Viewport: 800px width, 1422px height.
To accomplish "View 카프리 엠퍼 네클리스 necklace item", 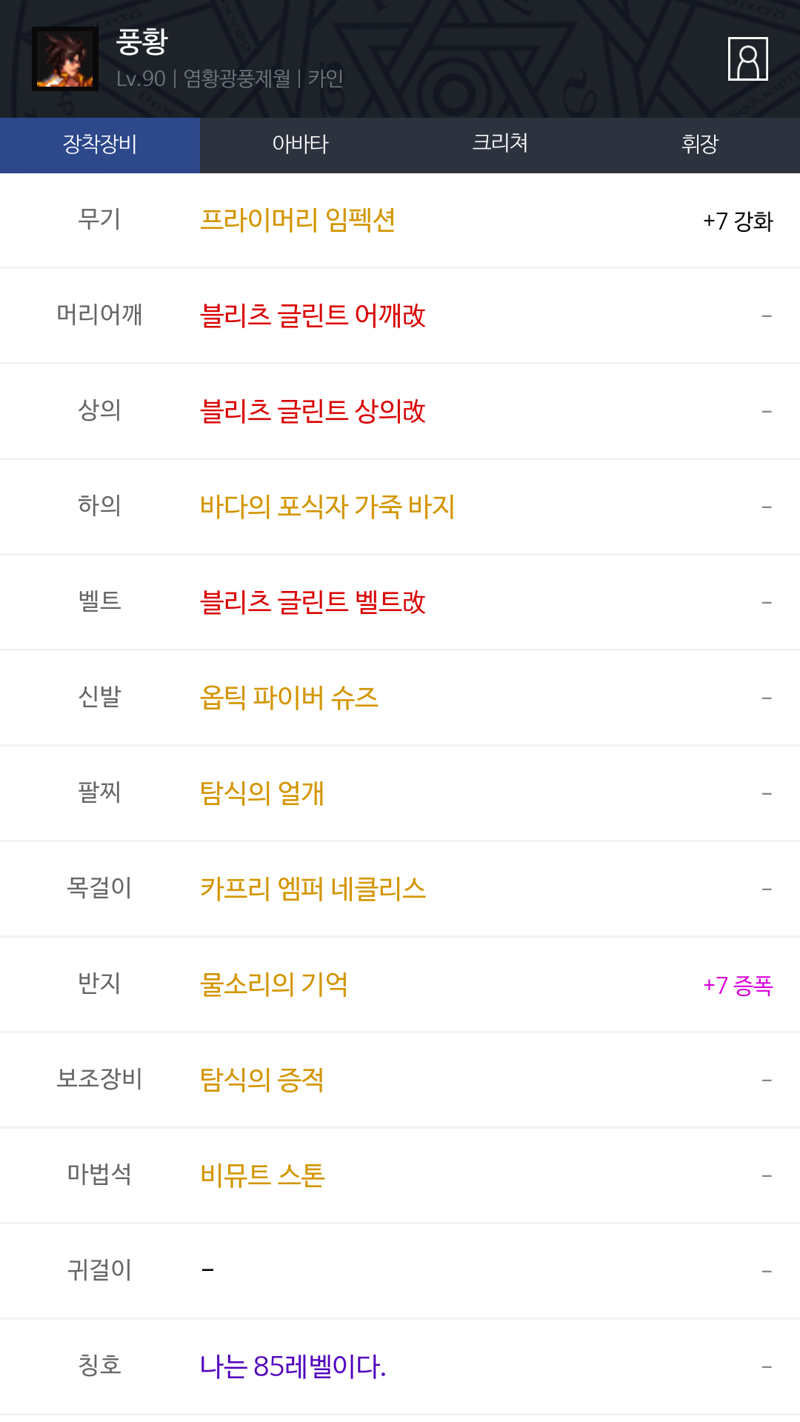I will [313, 889].
